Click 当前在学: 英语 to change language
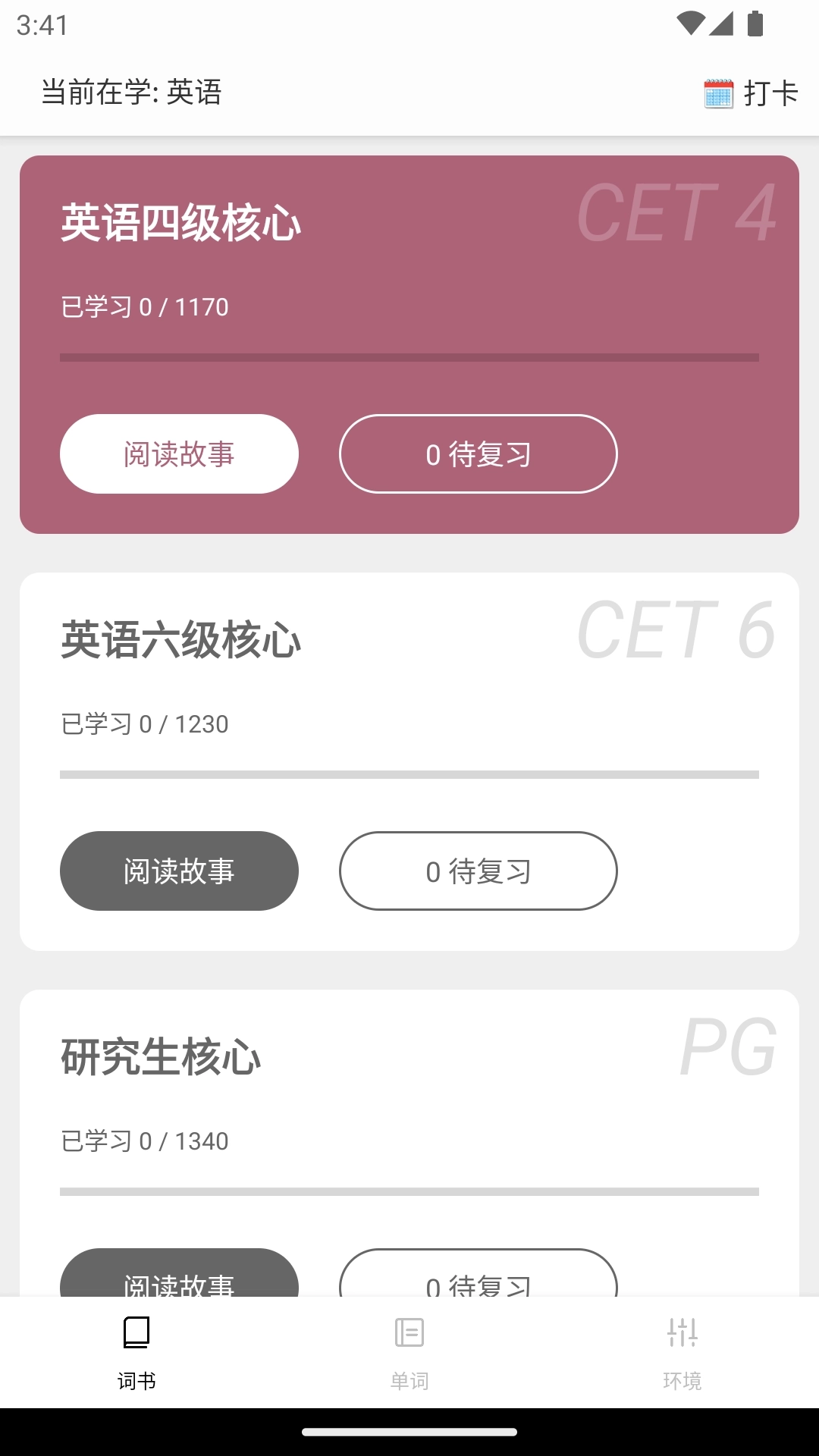Viewport: 819px width, 1456px height. point(130,92)
